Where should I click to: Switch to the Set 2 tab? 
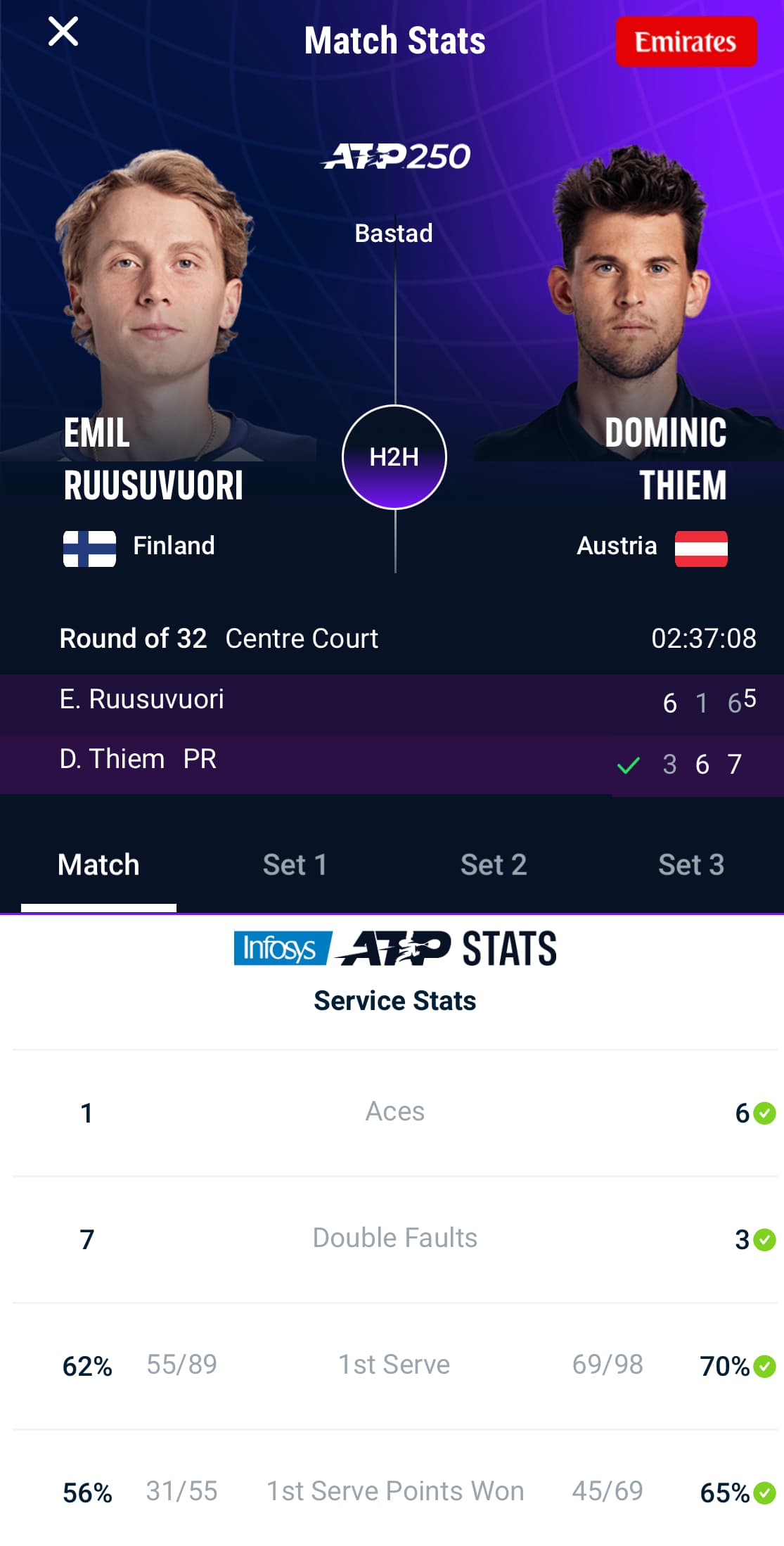pyautogui.click(x=493, y=864)
